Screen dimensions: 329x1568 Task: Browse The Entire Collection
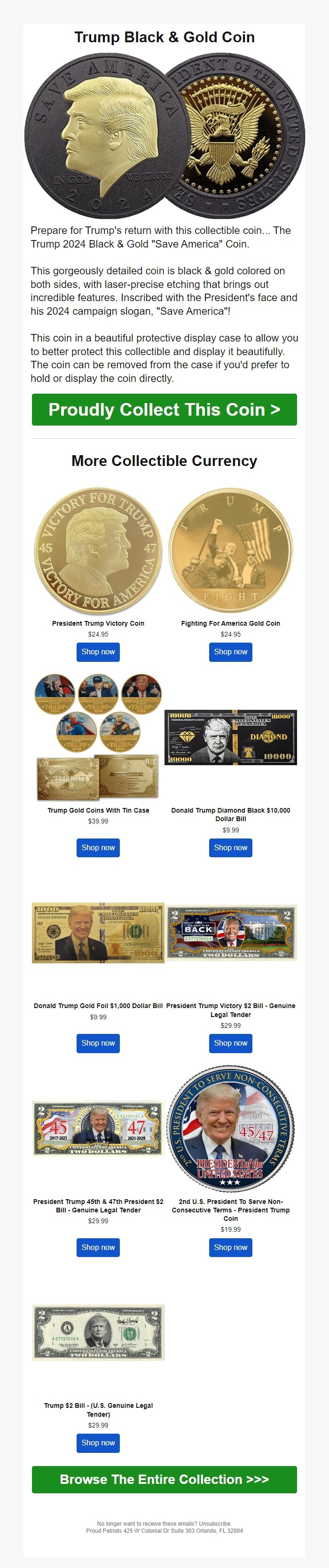click(x=164, y=1480)
